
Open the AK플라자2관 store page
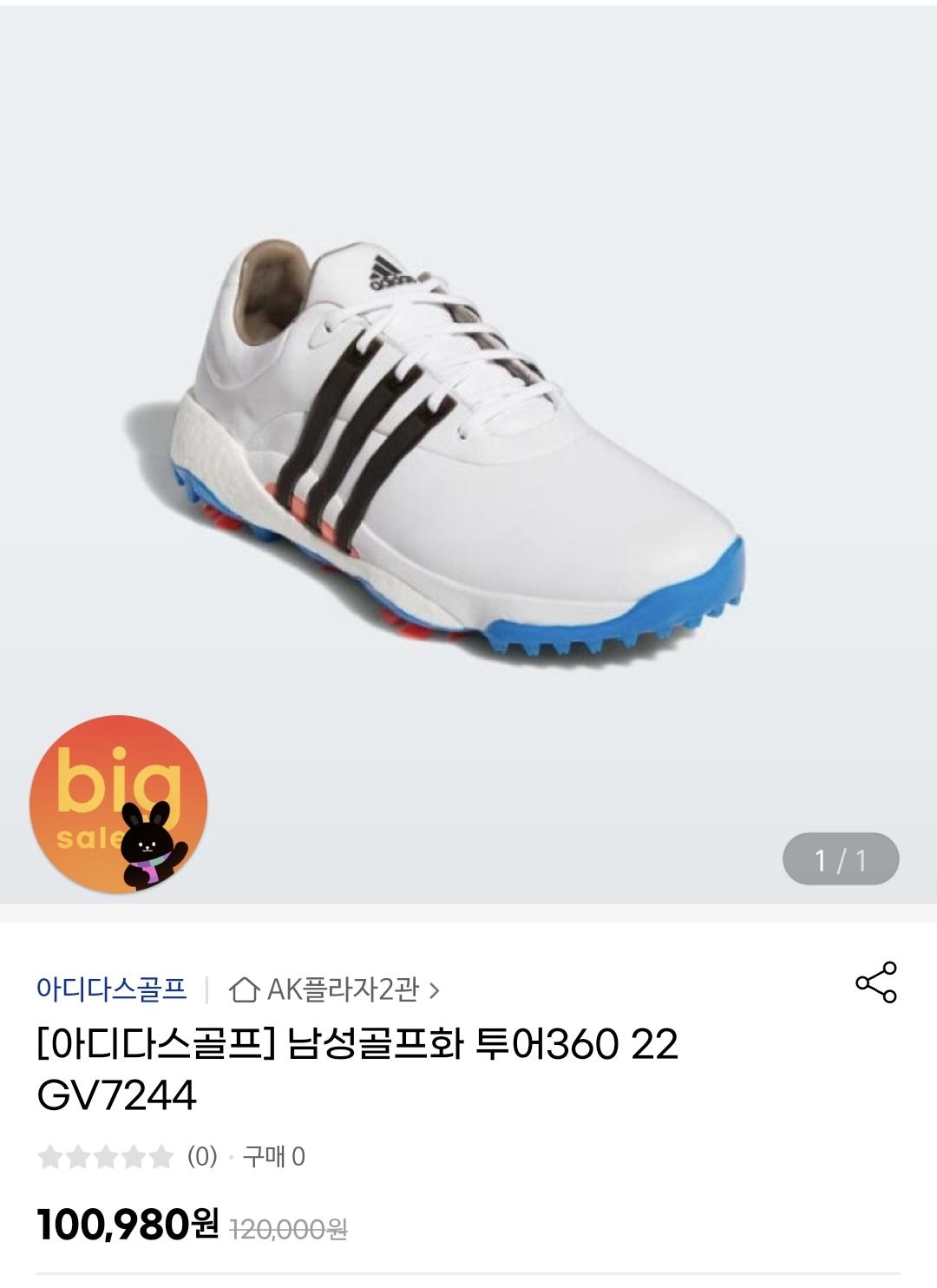click(x=334, y=989)
